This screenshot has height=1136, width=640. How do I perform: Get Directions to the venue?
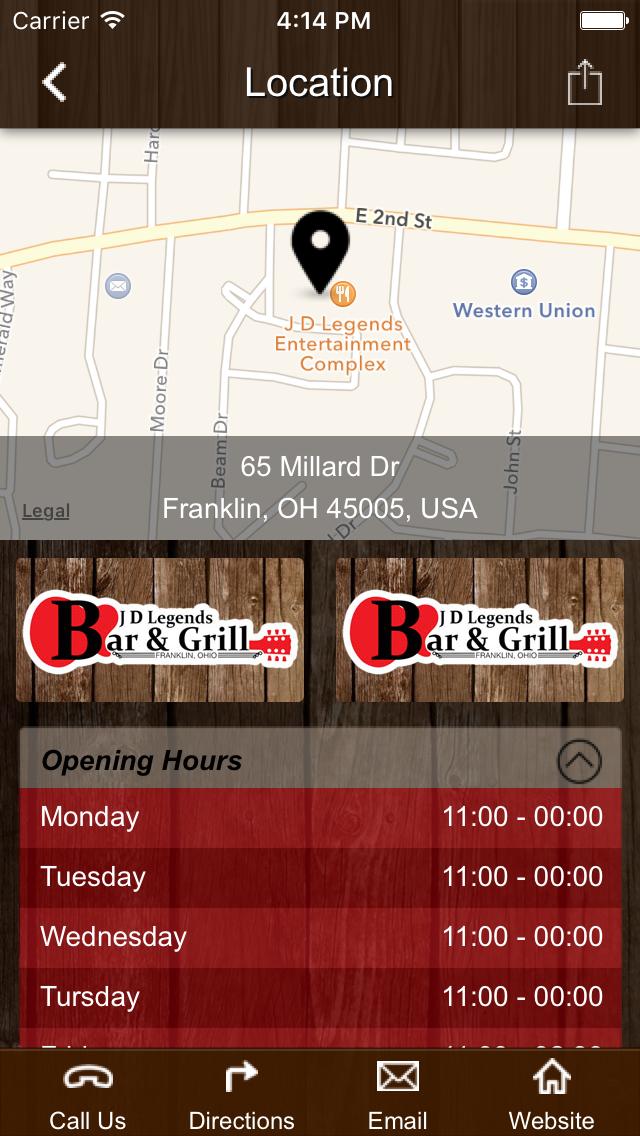point(242,1095)
